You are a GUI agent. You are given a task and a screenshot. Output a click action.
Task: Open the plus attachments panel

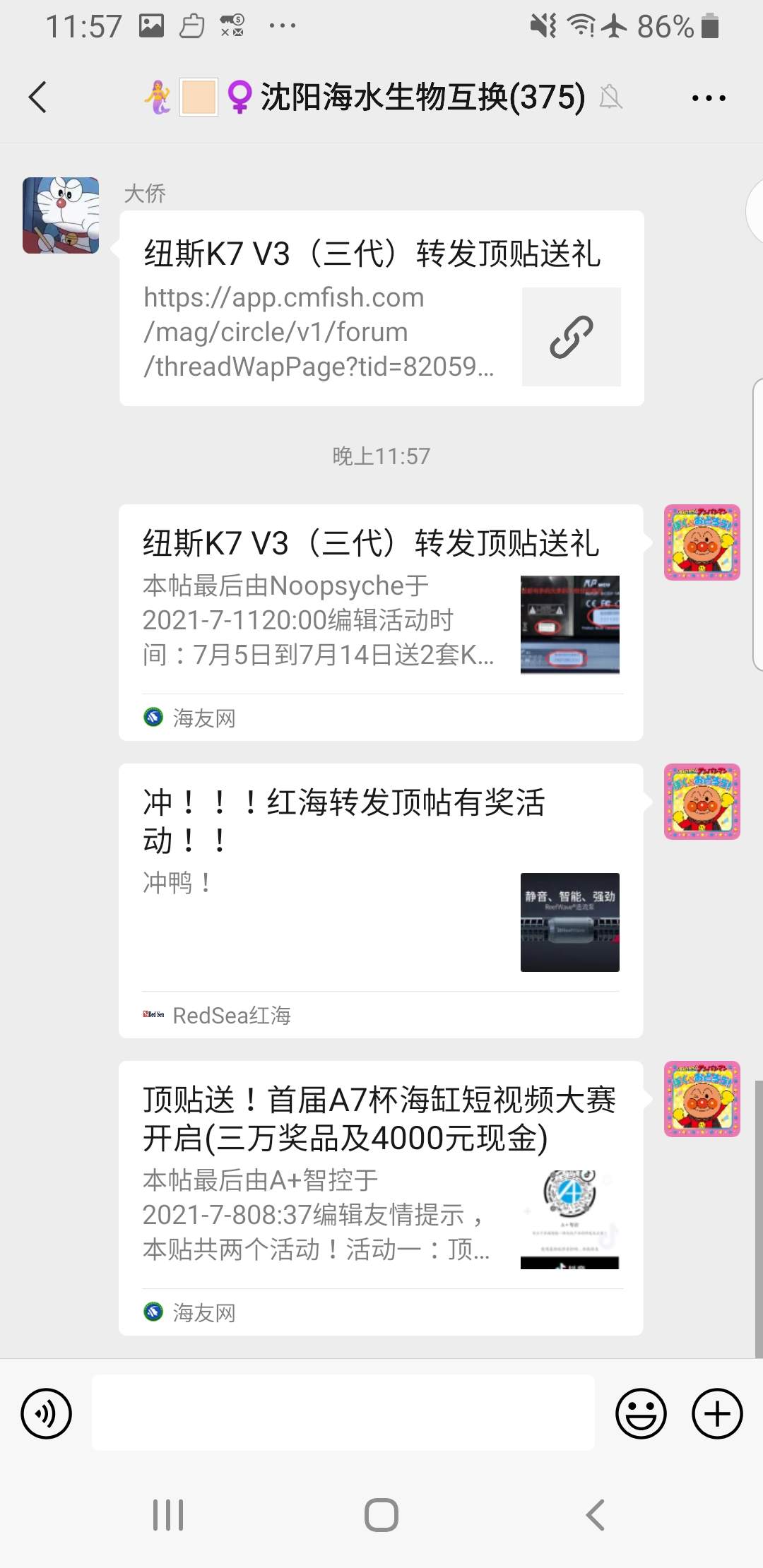(x=717, y=1413)
